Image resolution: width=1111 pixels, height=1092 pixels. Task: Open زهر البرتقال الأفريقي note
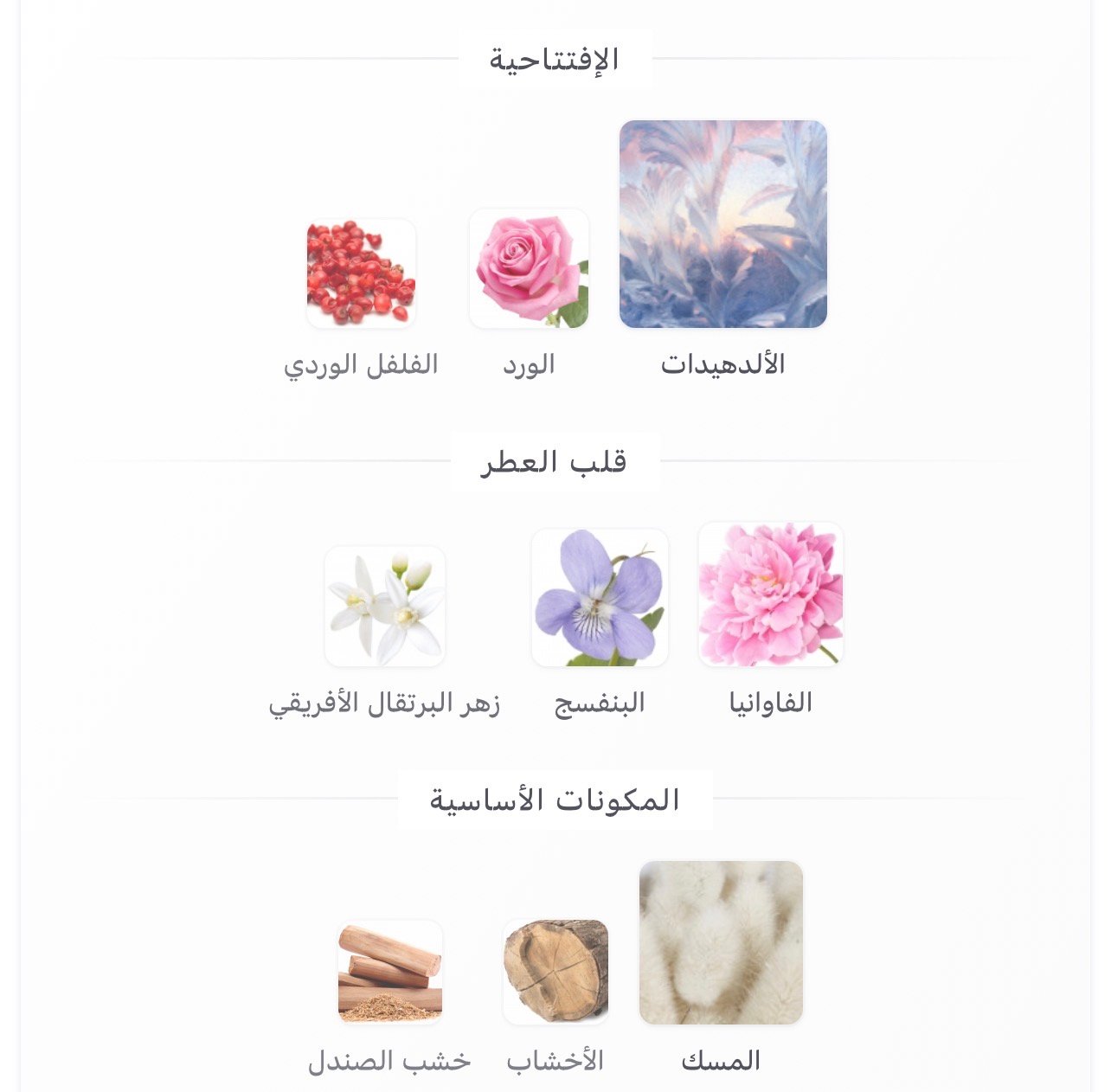pyautogui.click(x=385, y=607)
